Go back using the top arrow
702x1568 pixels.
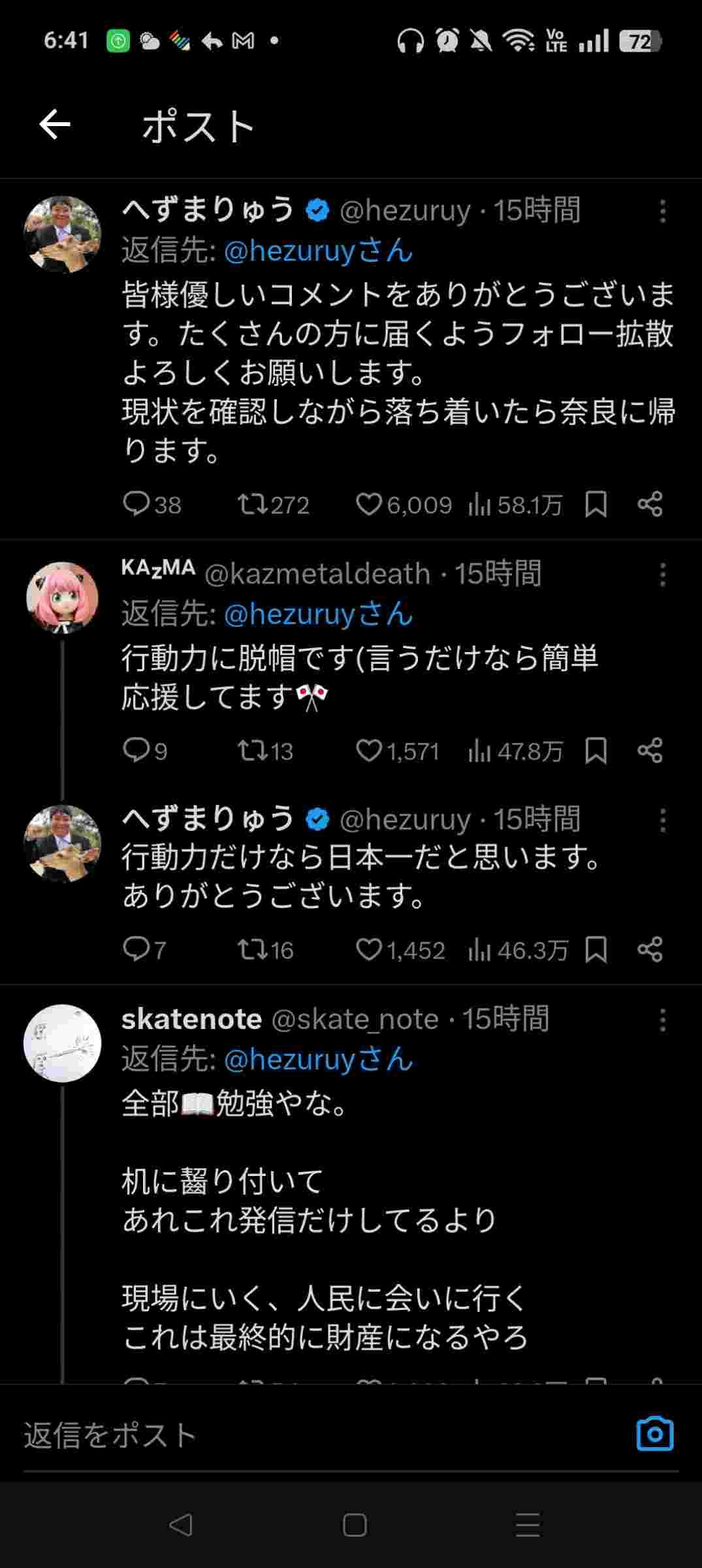[55, 125]
